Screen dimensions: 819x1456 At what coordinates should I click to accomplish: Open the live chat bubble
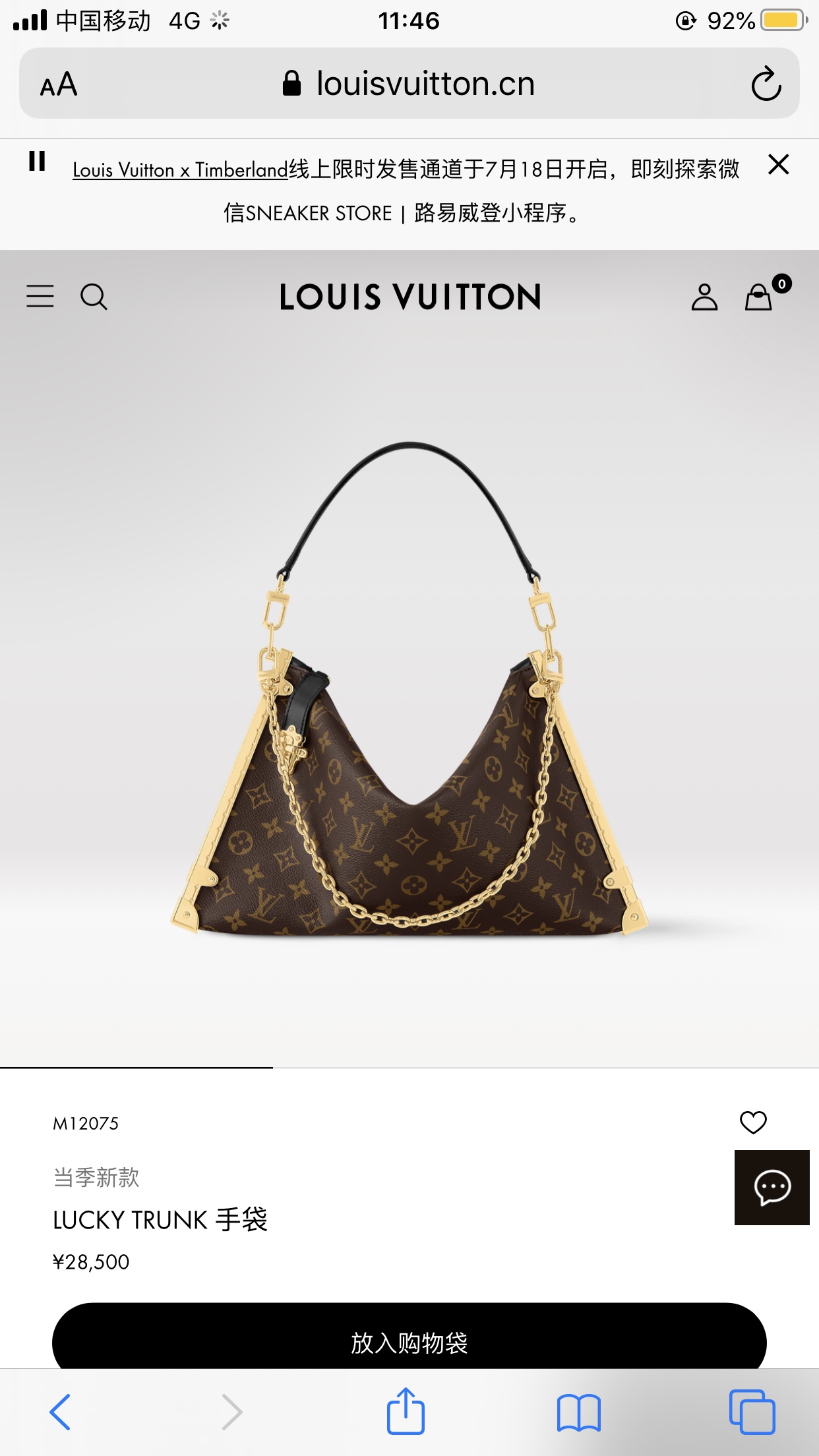pyautogui.click(x=772, y=1188)
